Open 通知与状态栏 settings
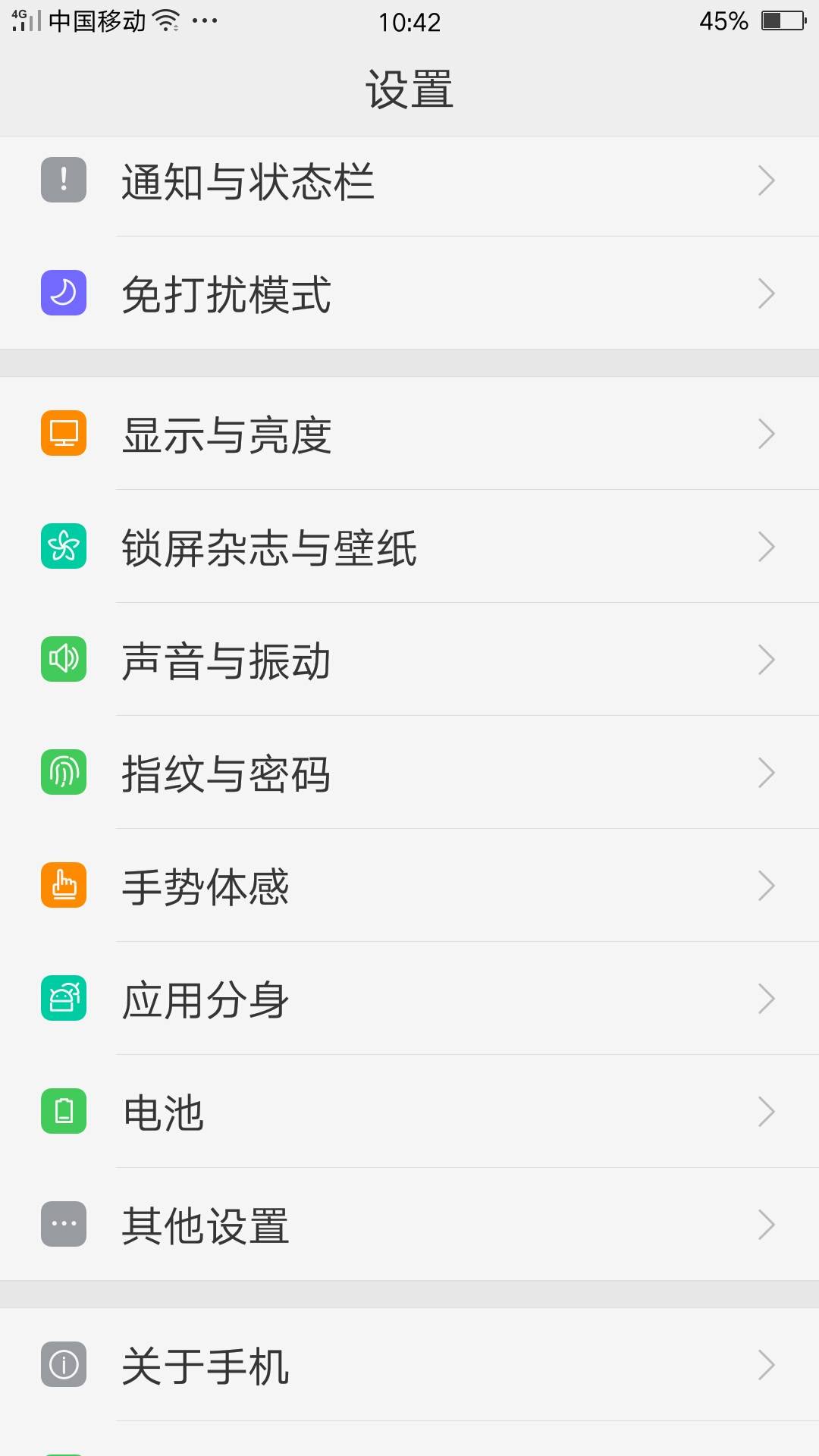This screenshot has width=819, height=1456. point(409,182)
